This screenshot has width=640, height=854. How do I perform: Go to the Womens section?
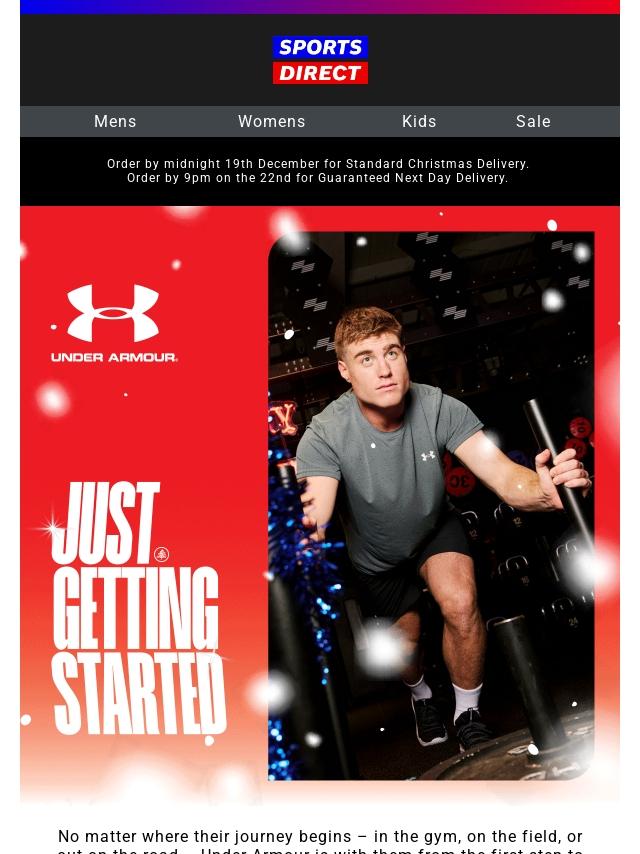[x=271, y=121]
